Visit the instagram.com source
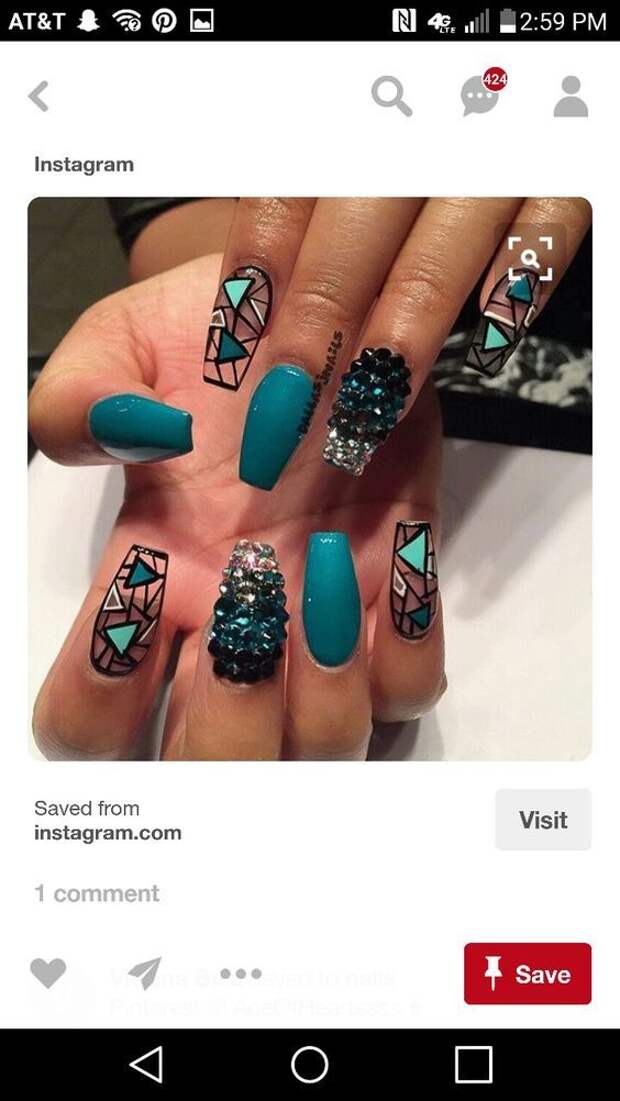The image size is (620, 1101). click(543, 819)
